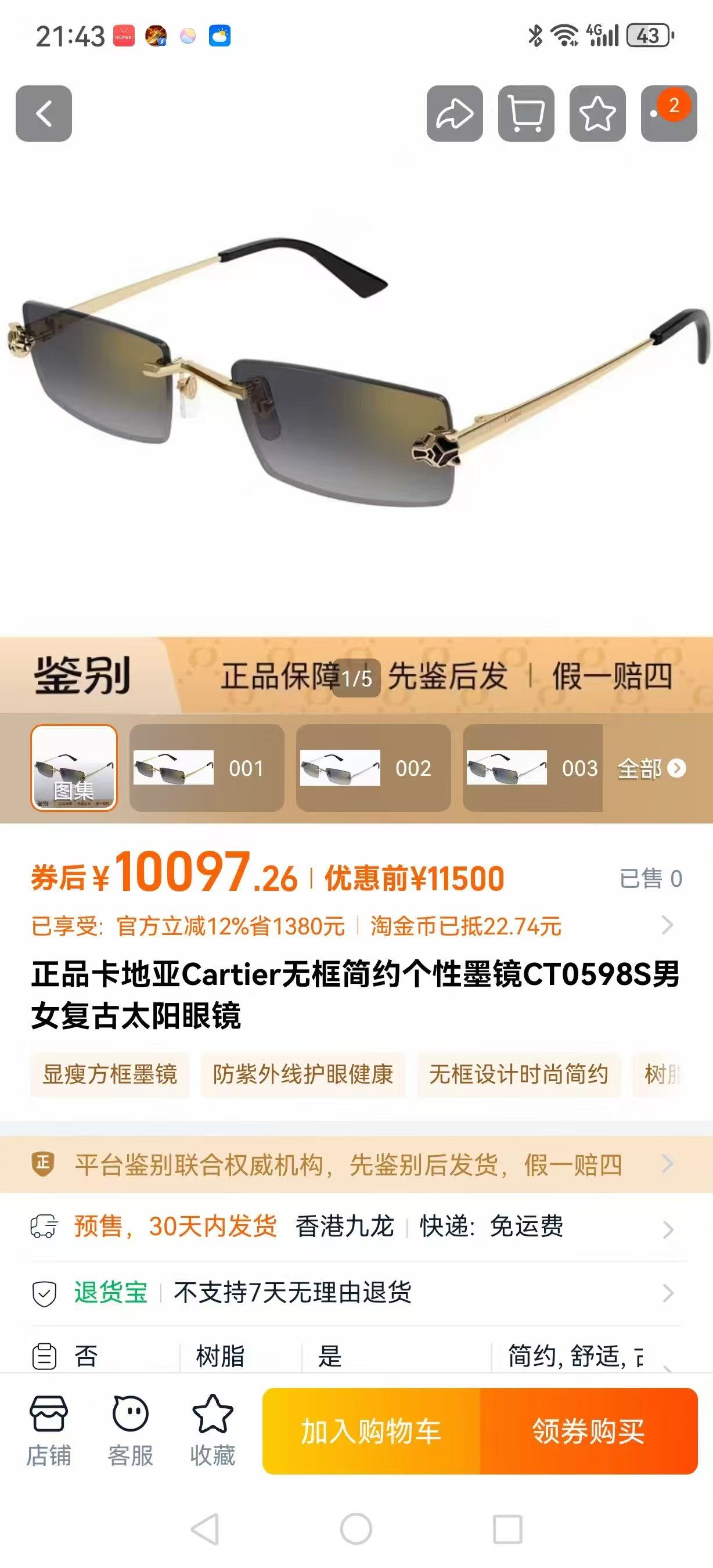
Task: Choose color variant 001
Action: click(x=207, y=768)
